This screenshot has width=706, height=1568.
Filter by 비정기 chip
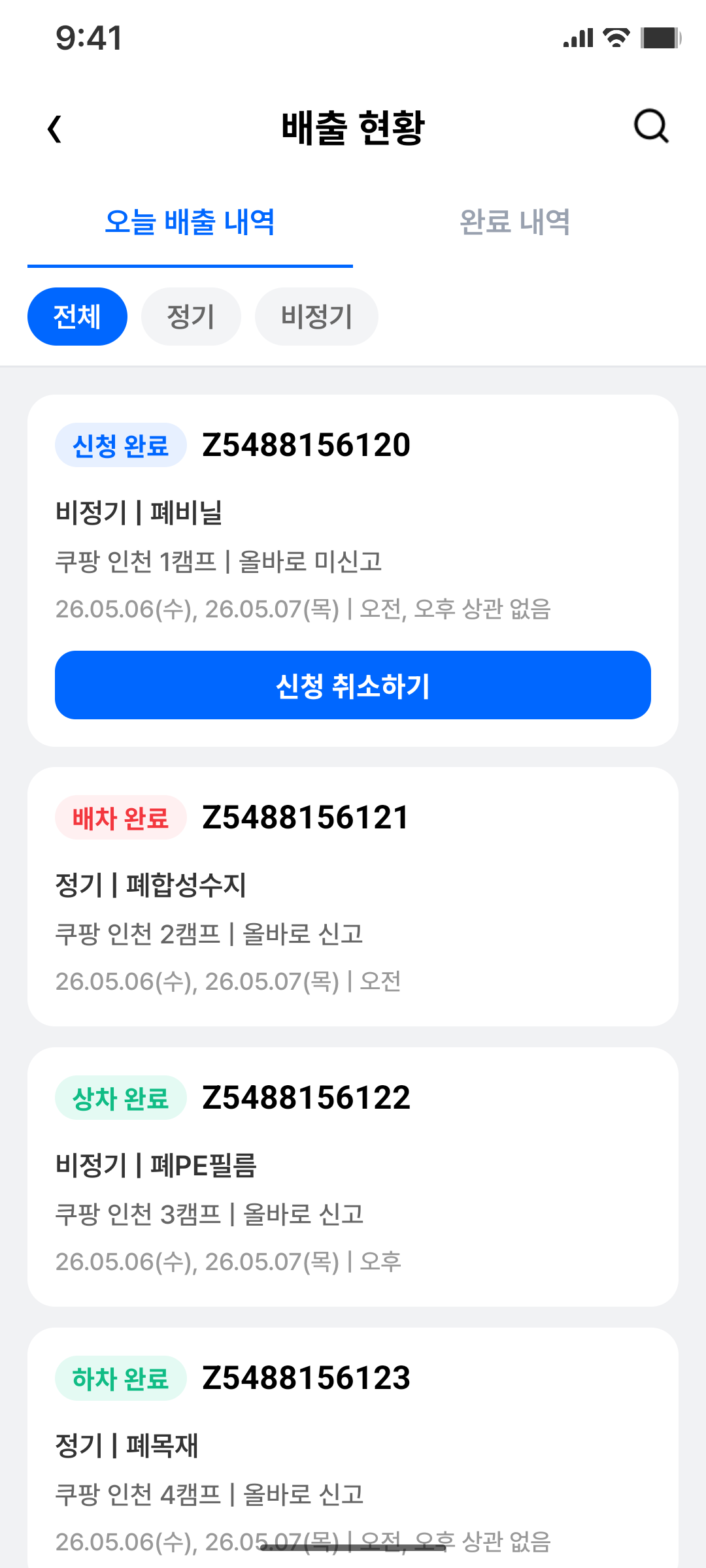click(316, 317)
